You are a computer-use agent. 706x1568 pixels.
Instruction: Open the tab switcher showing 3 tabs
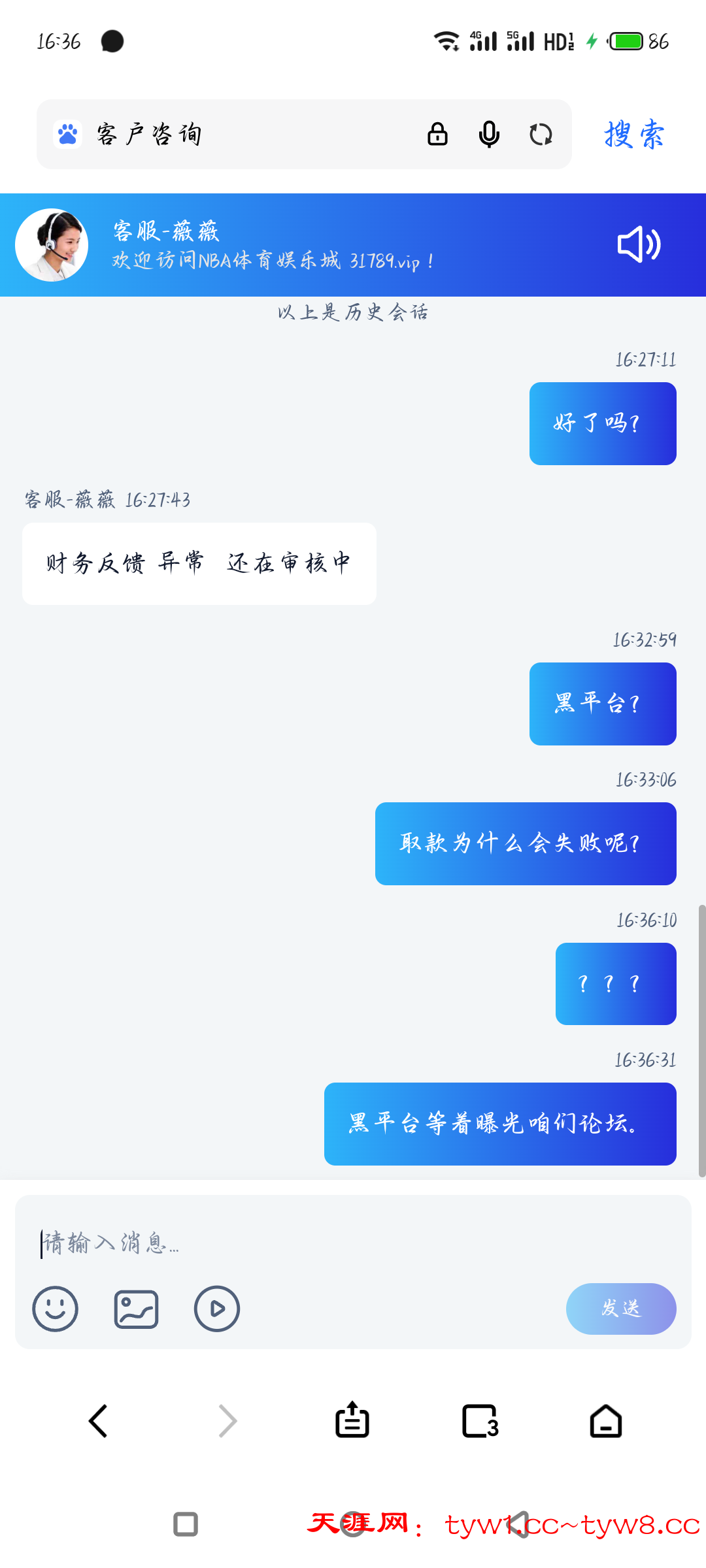click(479, 1420)
